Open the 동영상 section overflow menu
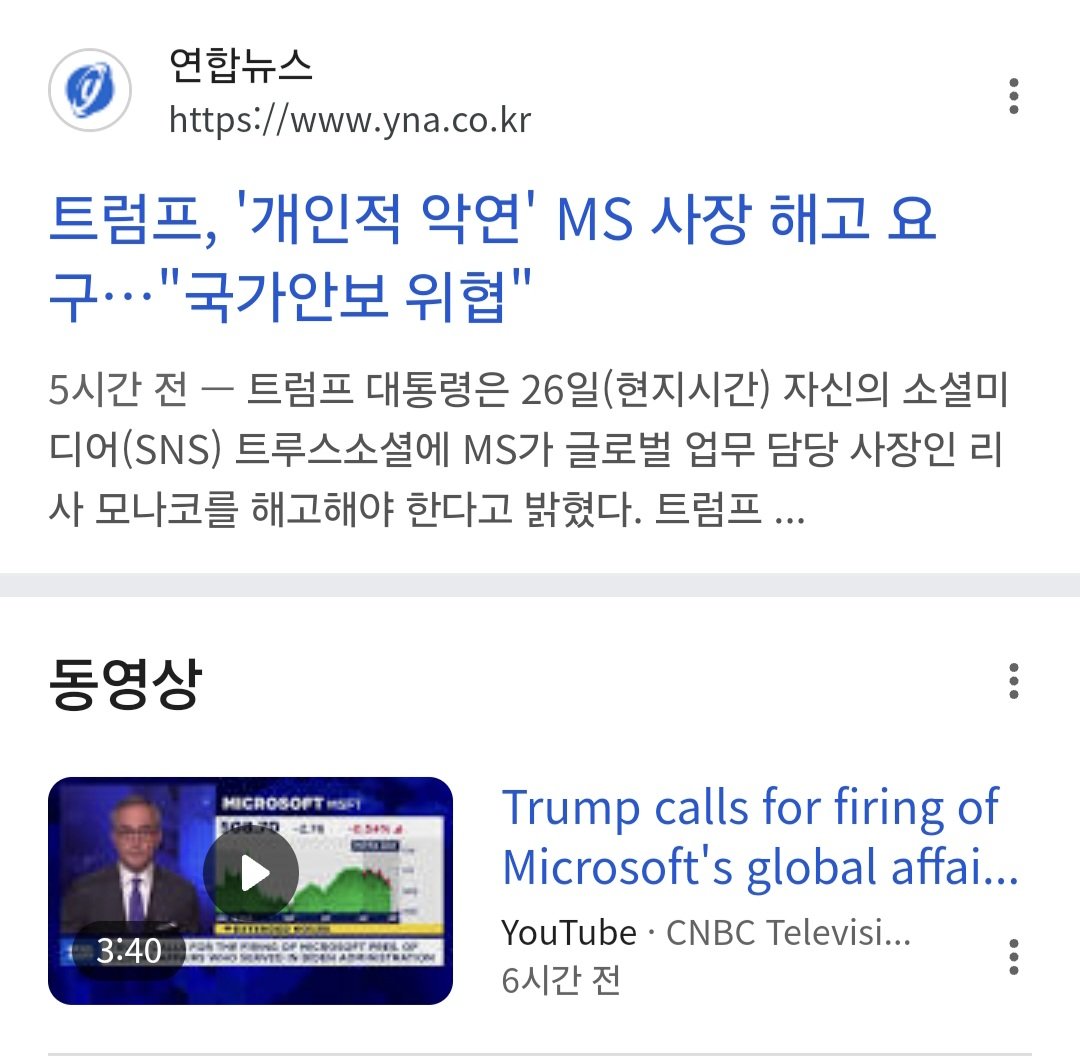The height and width of the screenshot is (1057, 1080). 1014,681
